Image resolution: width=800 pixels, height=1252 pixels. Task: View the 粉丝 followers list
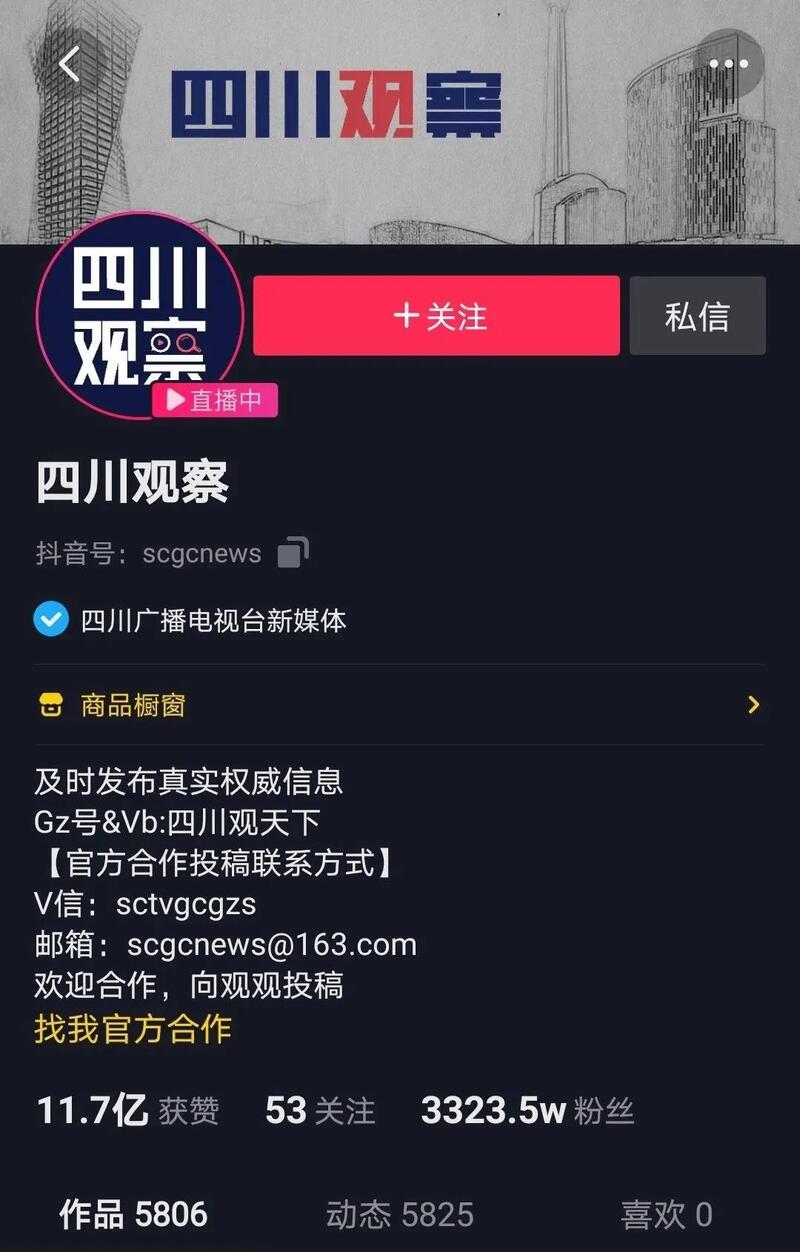527,1110
